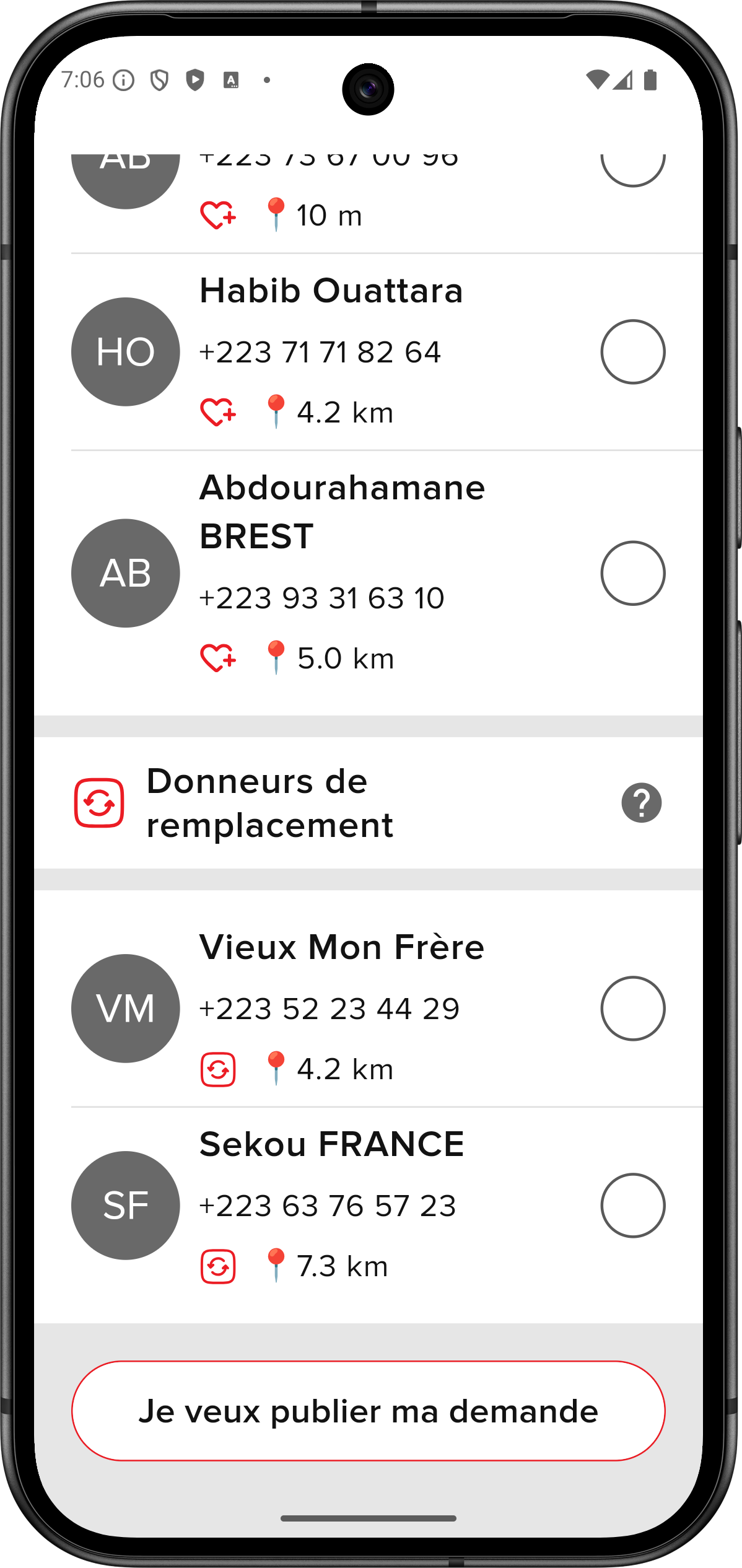Open the help question mark for Donneurs de remplacement
Screen dimensions: 742x1568
tap(641, 802)
